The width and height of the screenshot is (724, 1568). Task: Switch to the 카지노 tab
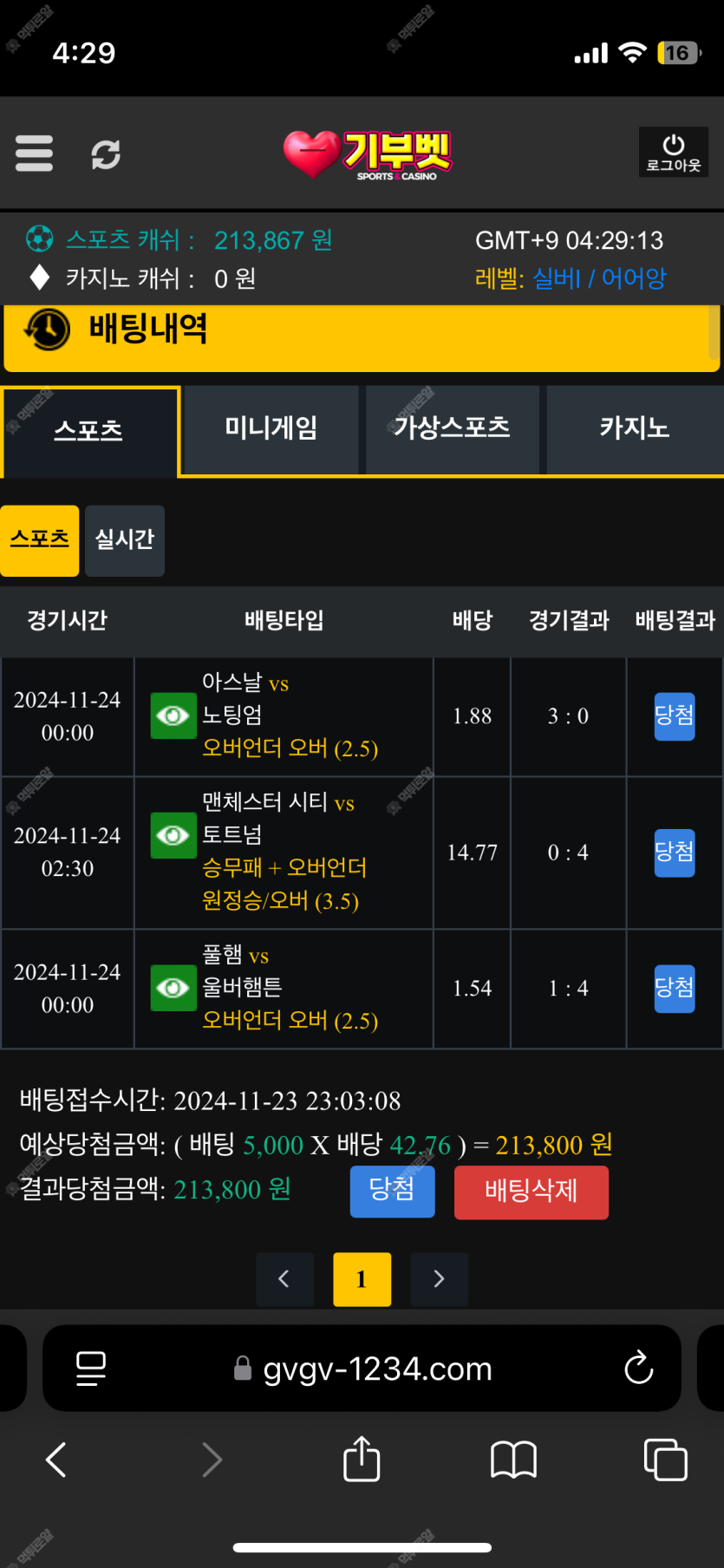coord(634,428)
